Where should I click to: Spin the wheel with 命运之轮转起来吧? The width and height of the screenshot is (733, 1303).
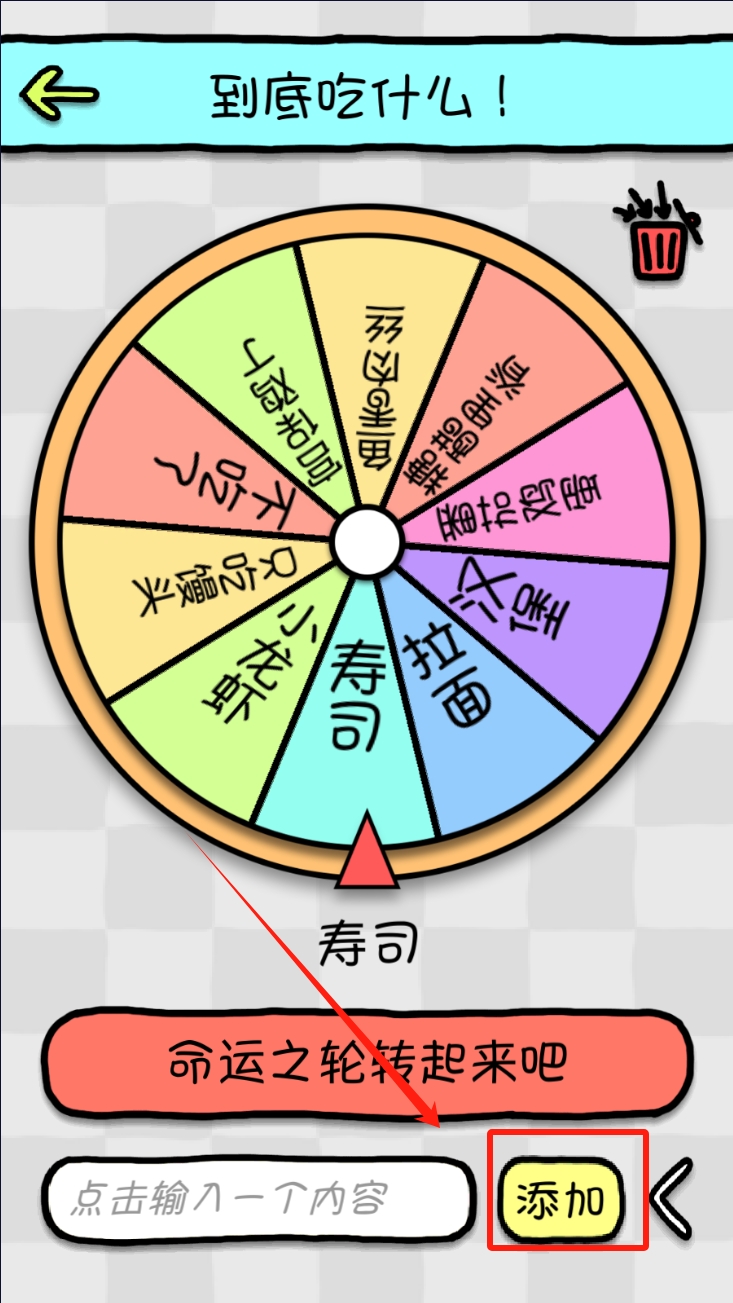(x=366, y=1064)
